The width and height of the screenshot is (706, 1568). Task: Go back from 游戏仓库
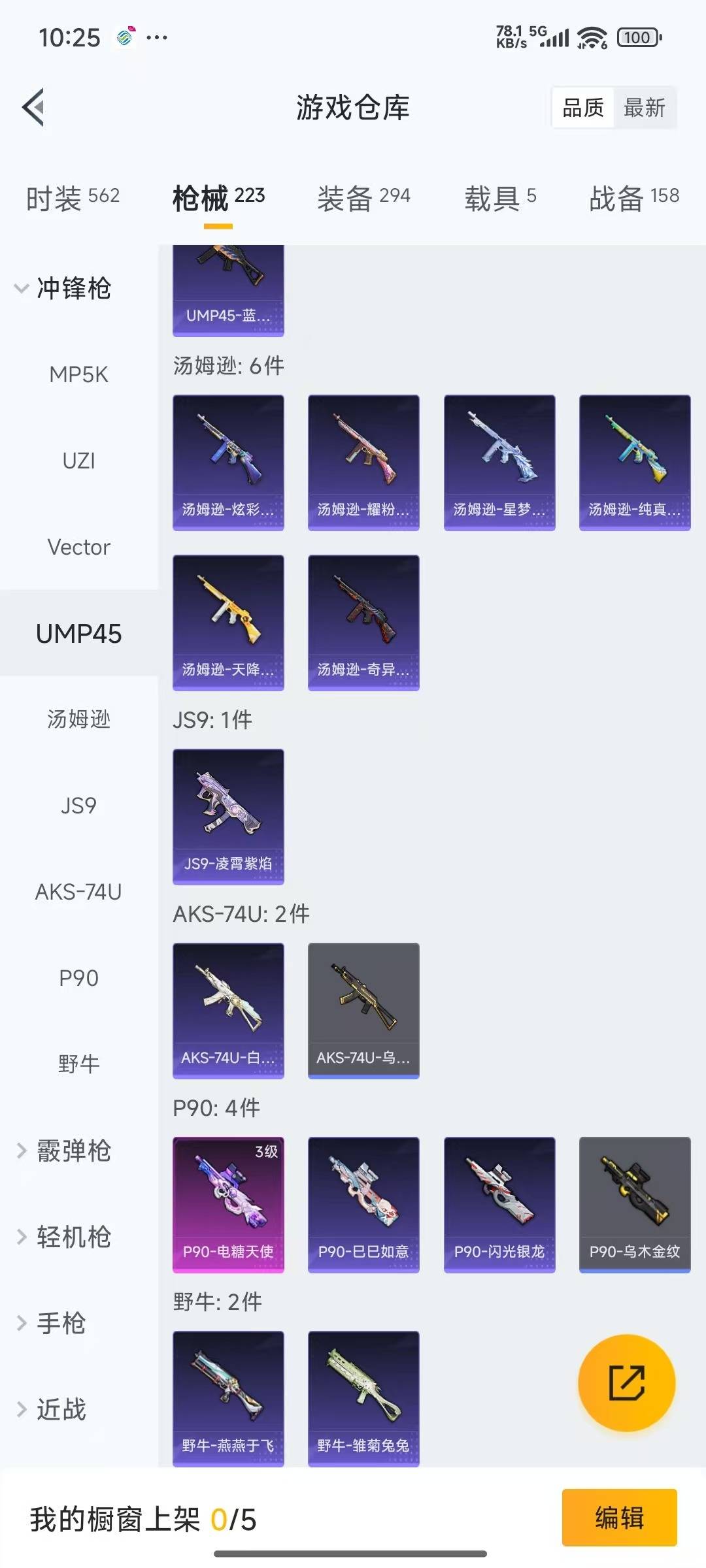coord(34,107)
